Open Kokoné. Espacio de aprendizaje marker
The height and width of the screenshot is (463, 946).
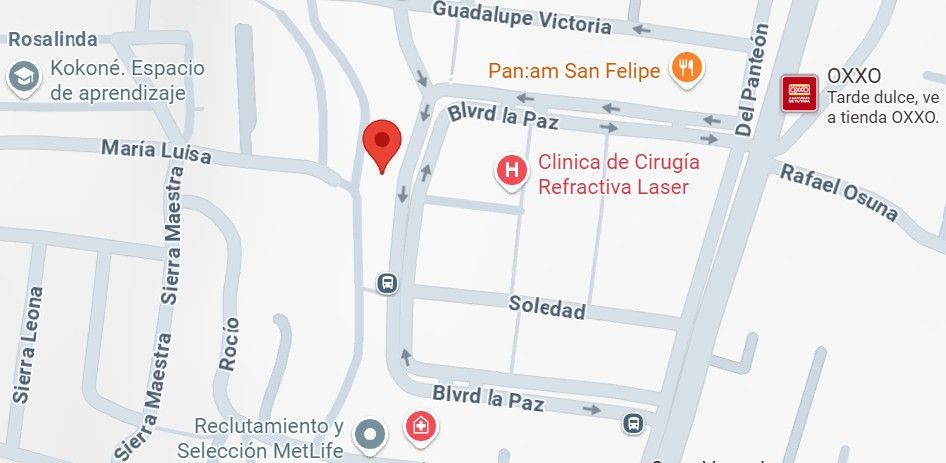24,78
